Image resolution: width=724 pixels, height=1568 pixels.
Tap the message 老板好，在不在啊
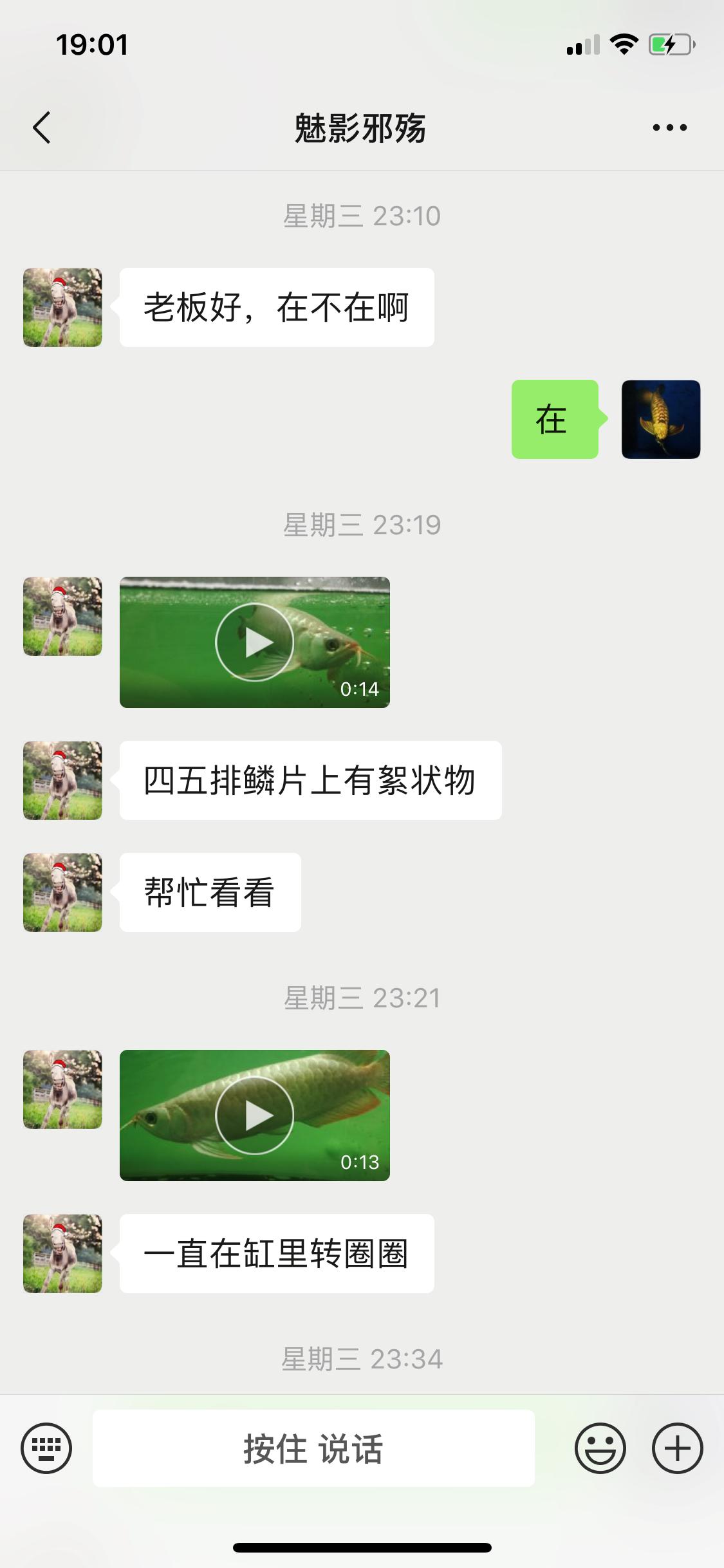pyautogui.click(x=277, y=307)
